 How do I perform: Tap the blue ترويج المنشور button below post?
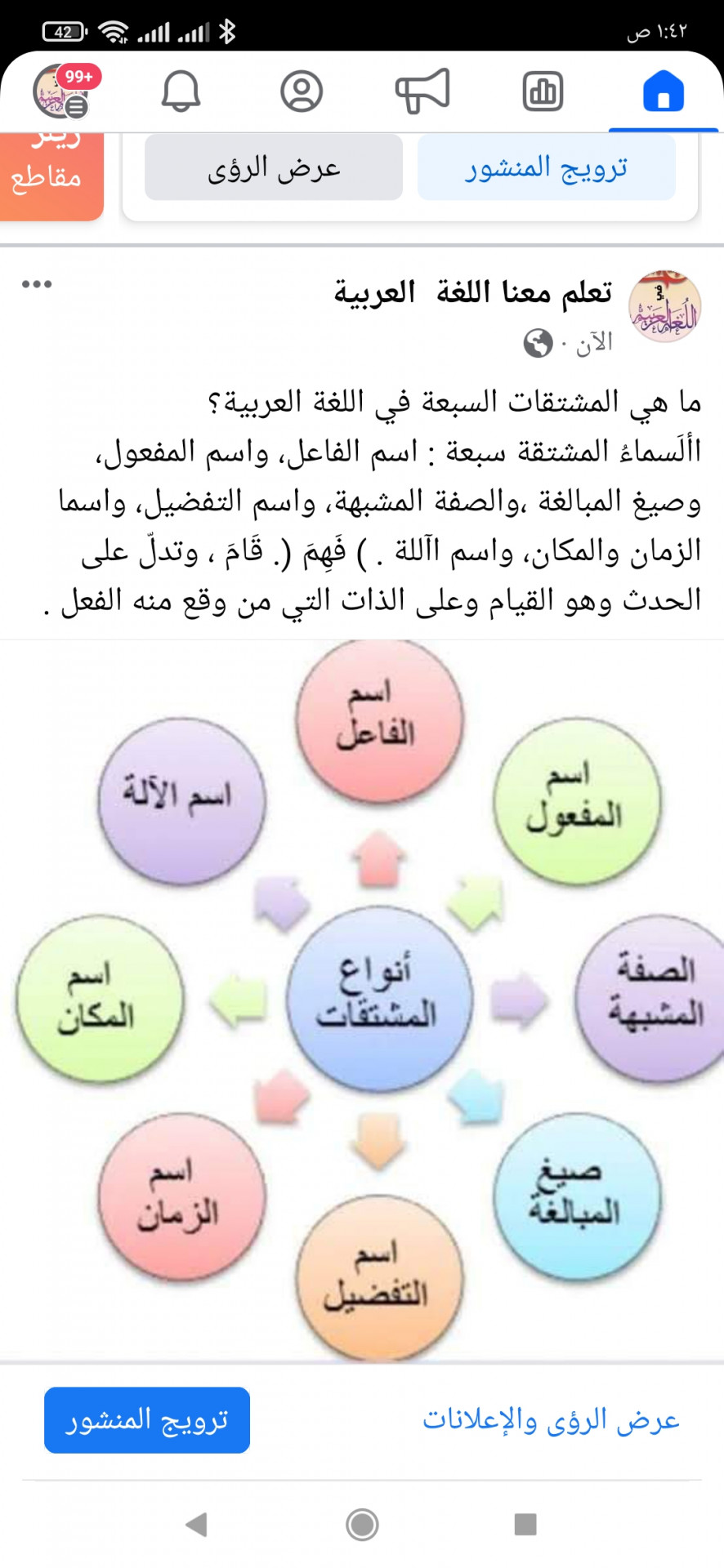147,1420
